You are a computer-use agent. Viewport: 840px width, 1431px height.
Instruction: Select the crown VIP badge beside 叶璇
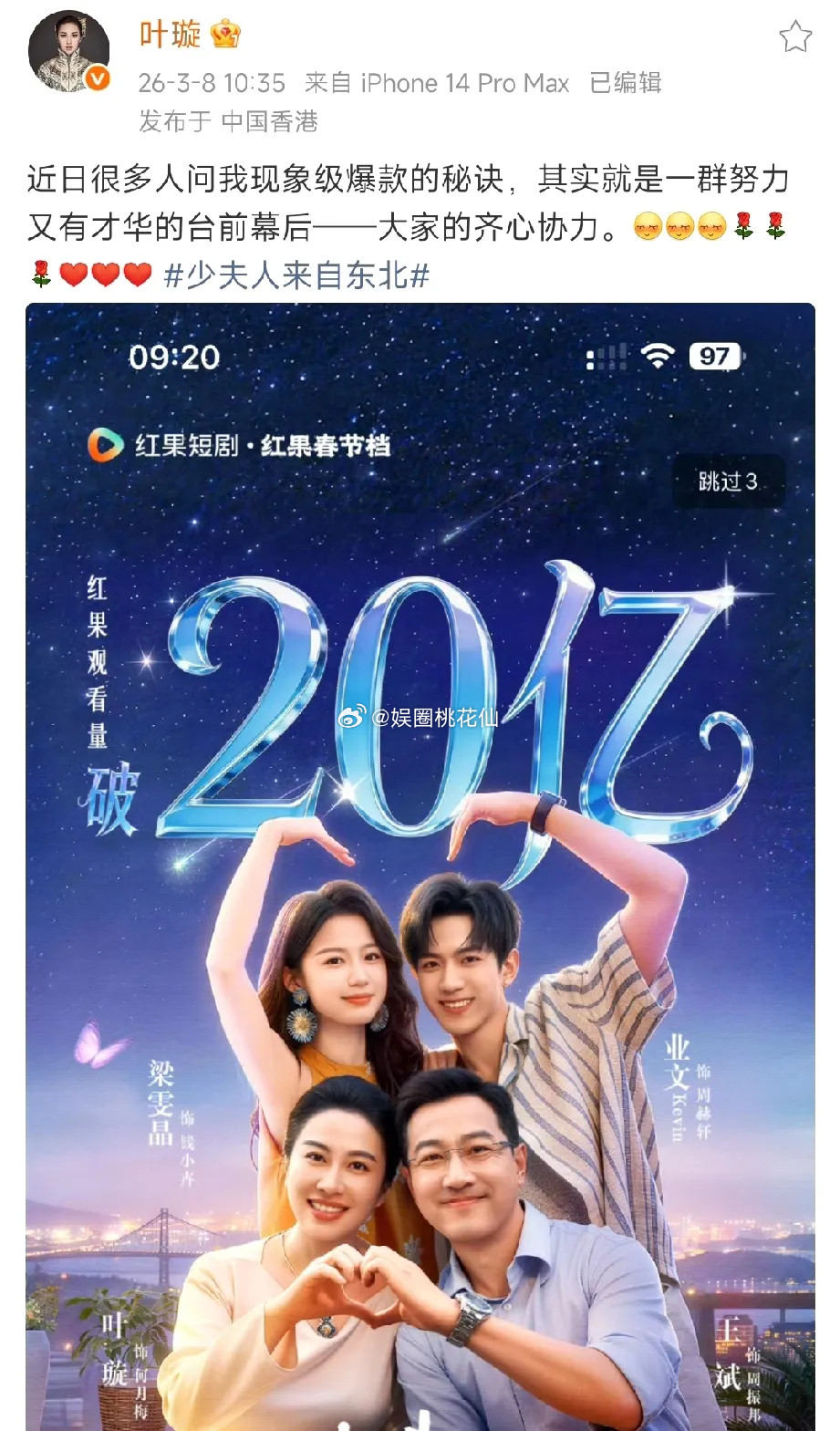point(223,34)
